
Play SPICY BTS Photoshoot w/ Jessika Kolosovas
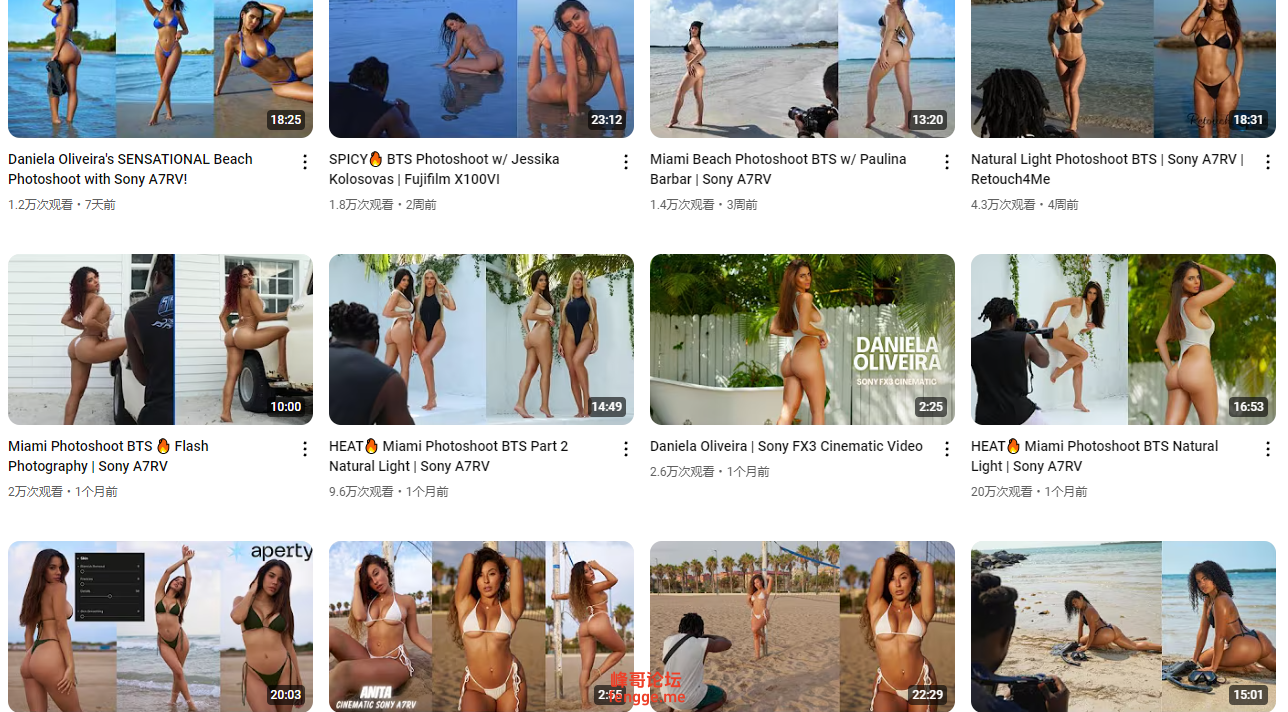[x=481, y=68]
